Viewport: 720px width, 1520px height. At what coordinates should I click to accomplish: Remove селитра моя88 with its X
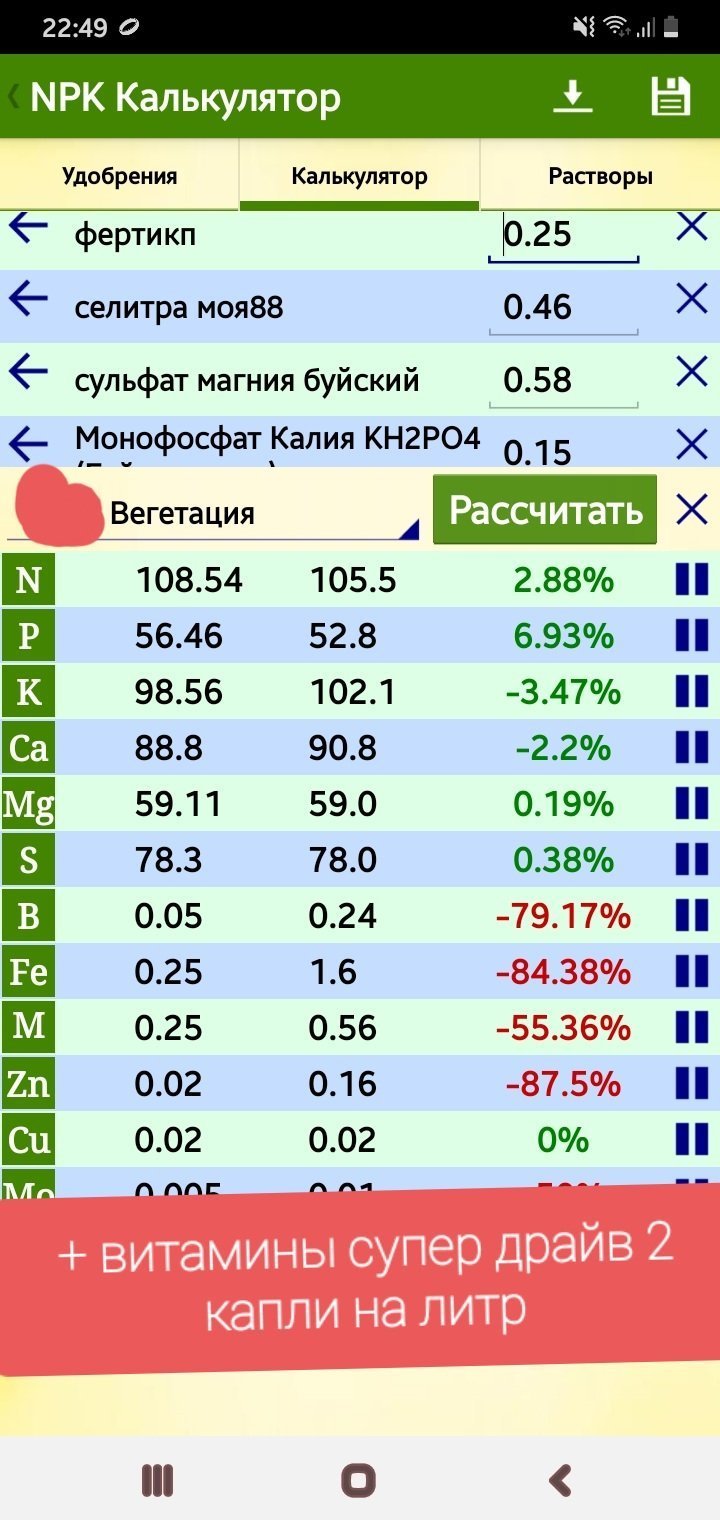692,299
